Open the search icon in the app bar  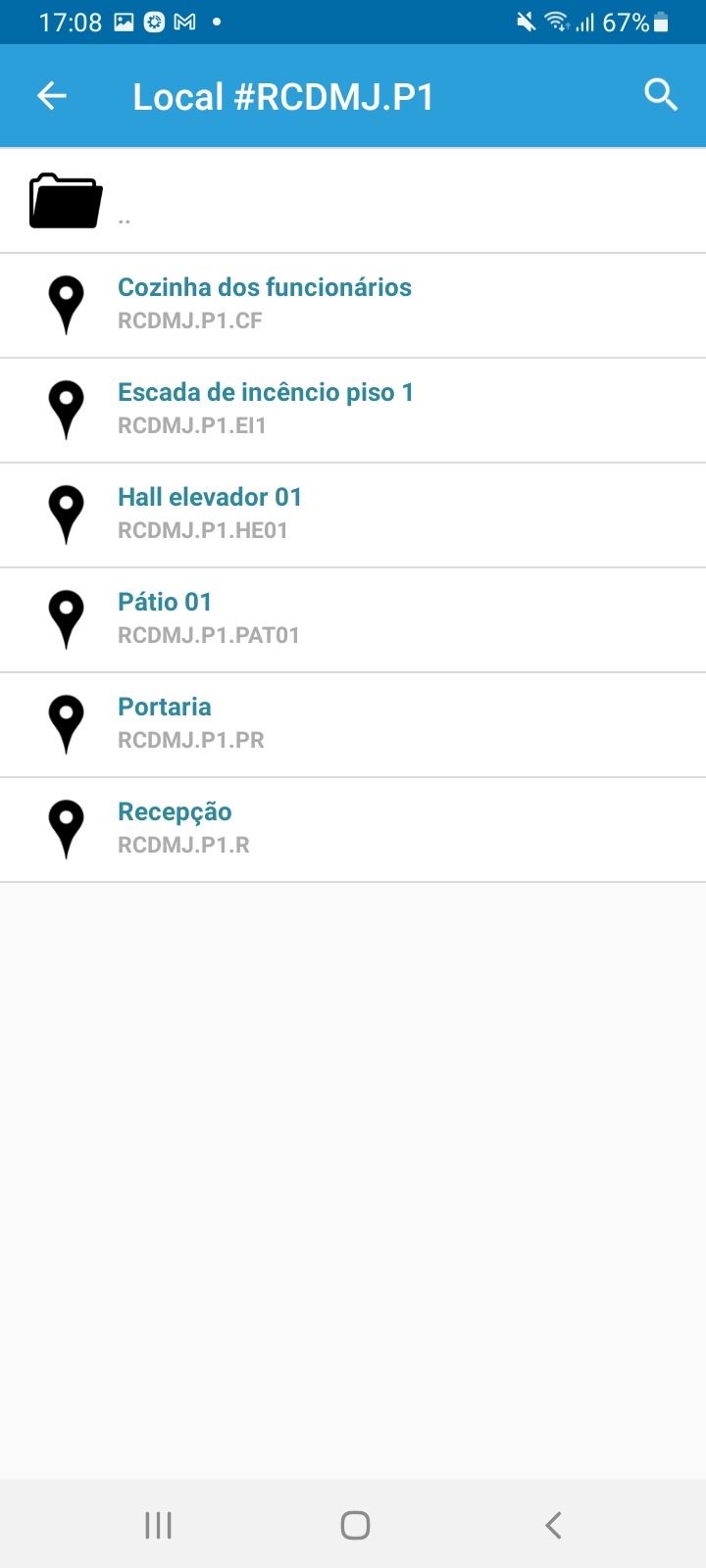[661, 96]
